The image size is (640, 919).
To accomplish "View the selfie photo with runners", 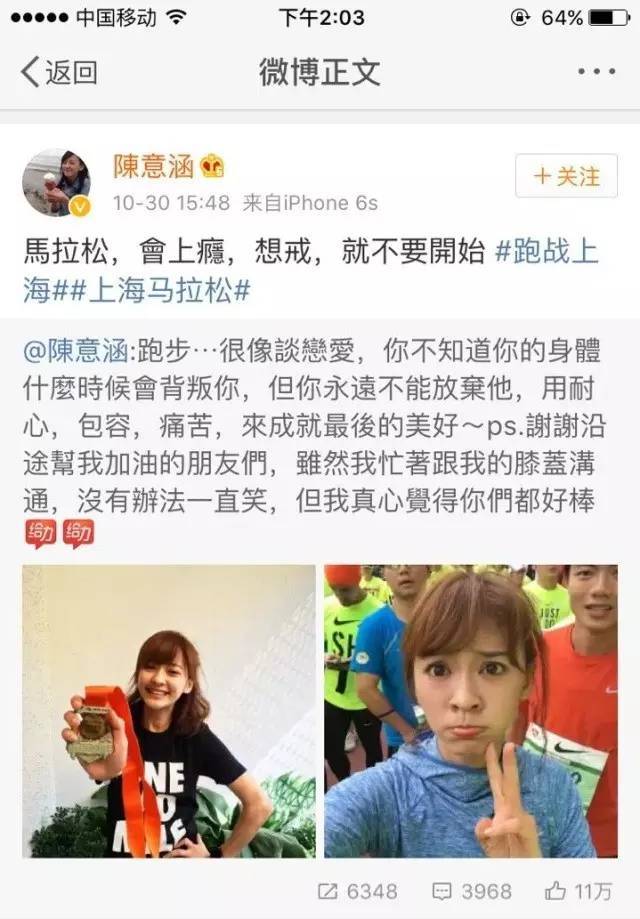I will (x=471, y=711).
